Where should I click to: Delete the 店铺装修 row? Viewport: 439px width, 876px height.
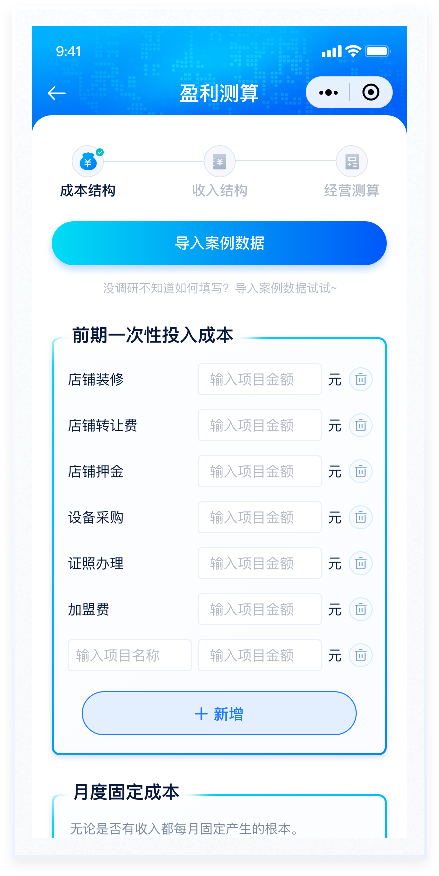tap(361, 379)
